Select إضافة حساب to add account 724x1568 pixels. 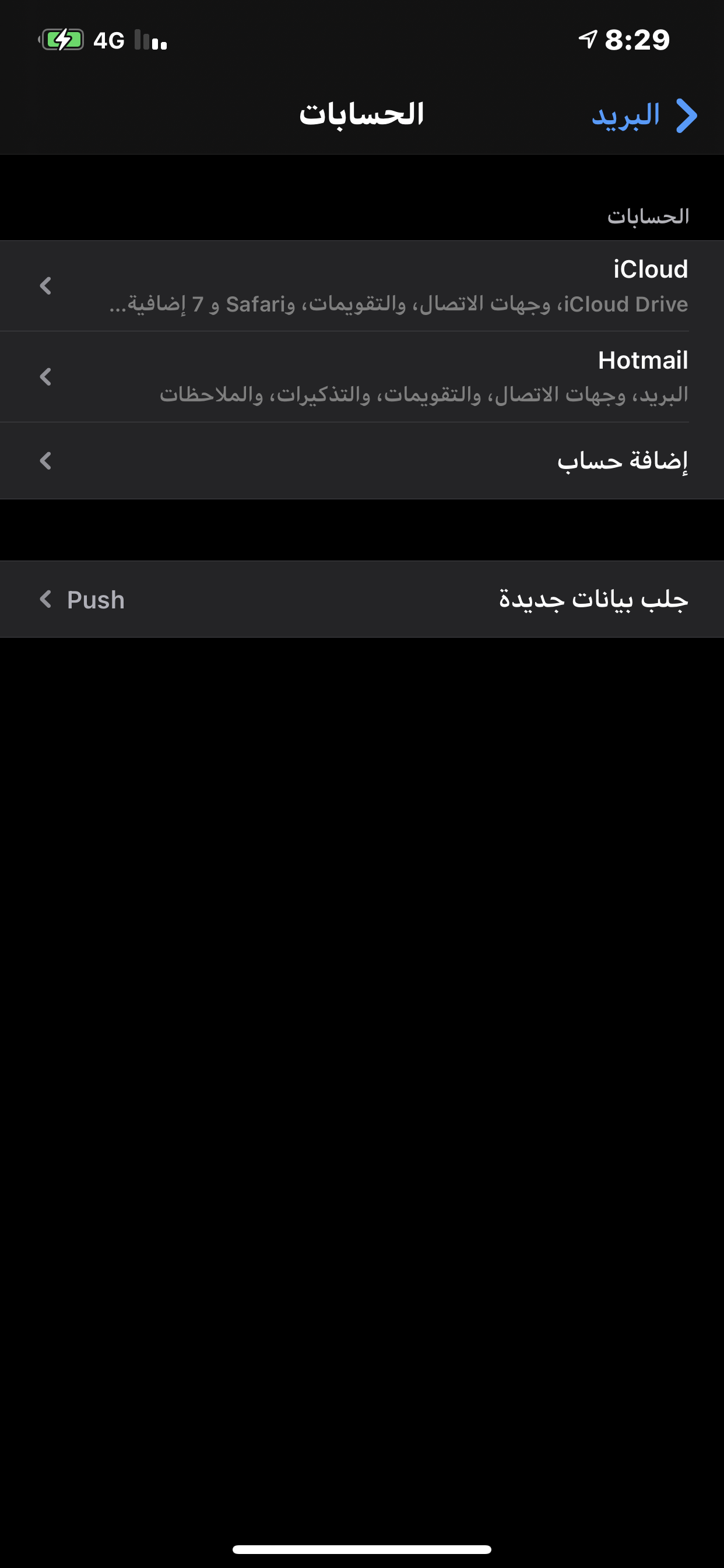point(362,461)
